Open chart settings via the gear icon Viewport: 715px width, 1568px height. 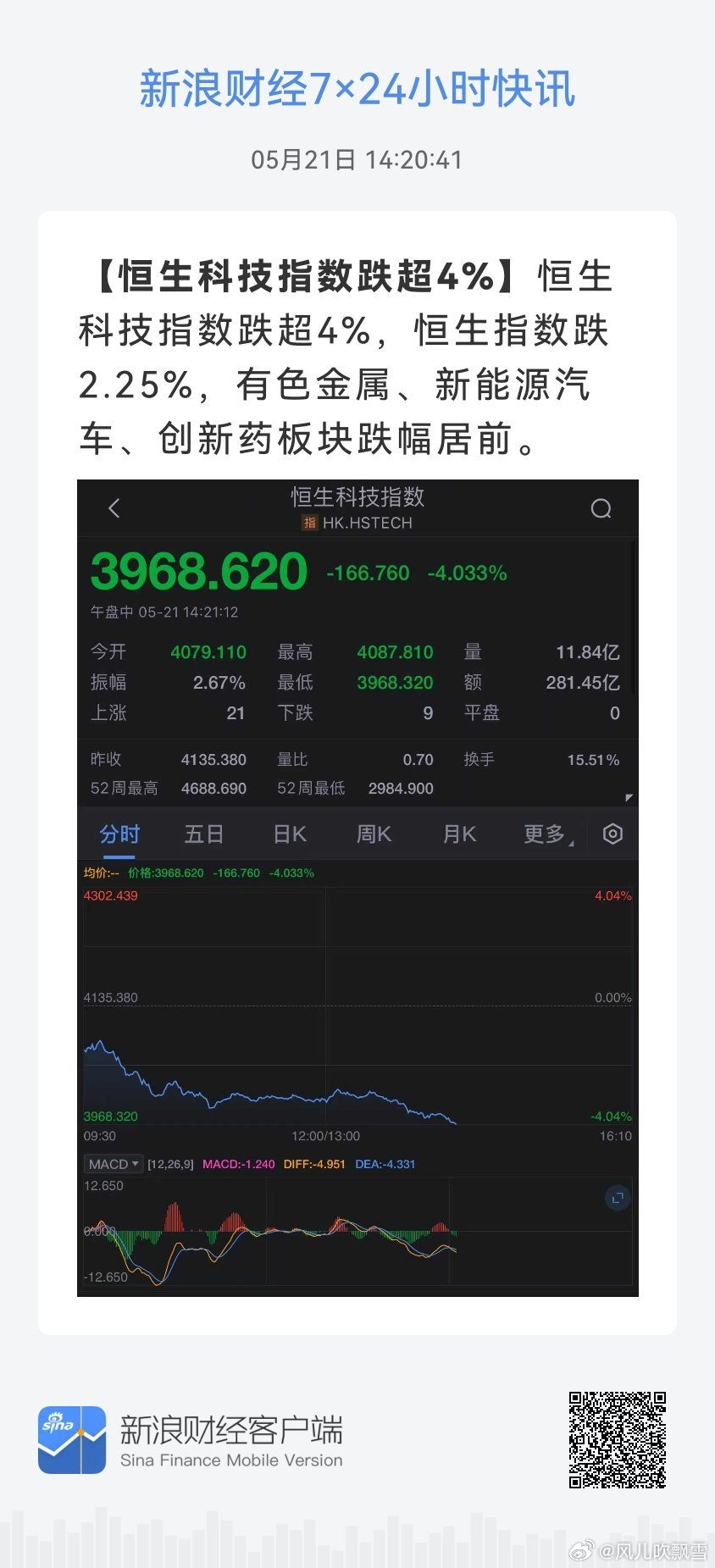point(612,834)
